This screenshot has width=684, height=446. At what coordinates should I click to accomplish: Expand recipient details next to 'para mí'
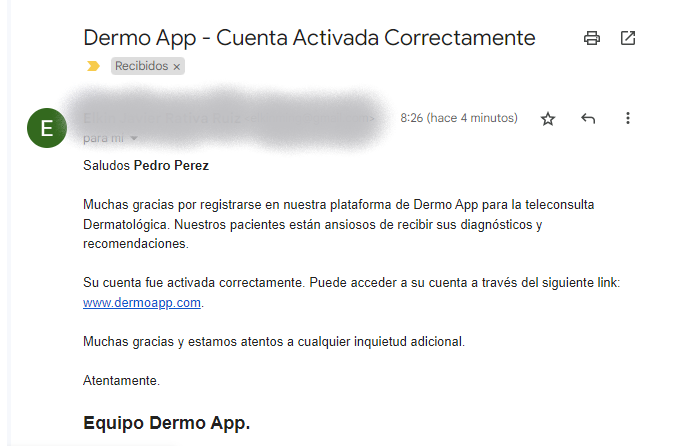point(134,138)
